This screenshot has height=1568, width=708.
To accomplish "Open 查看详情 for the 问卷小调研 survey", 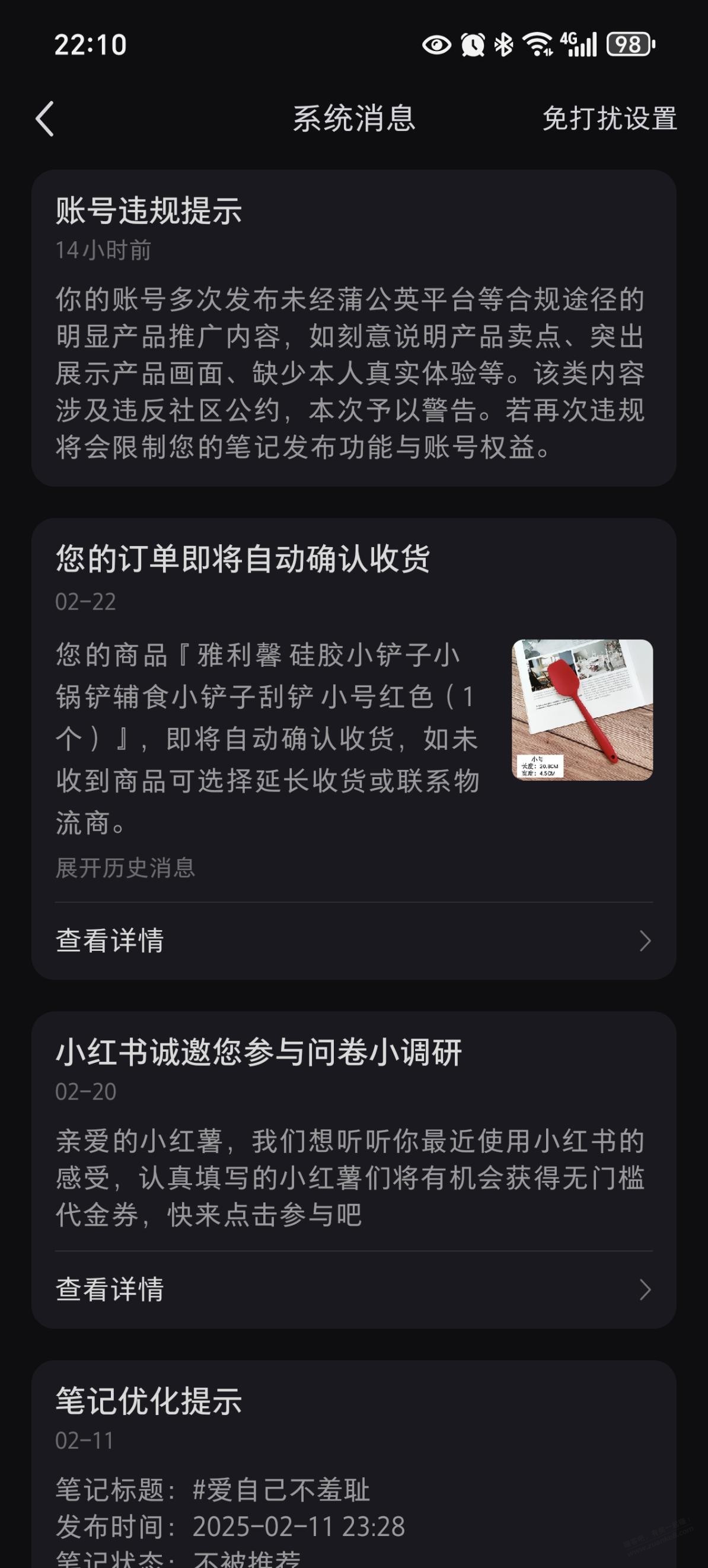I will 353,1289.
